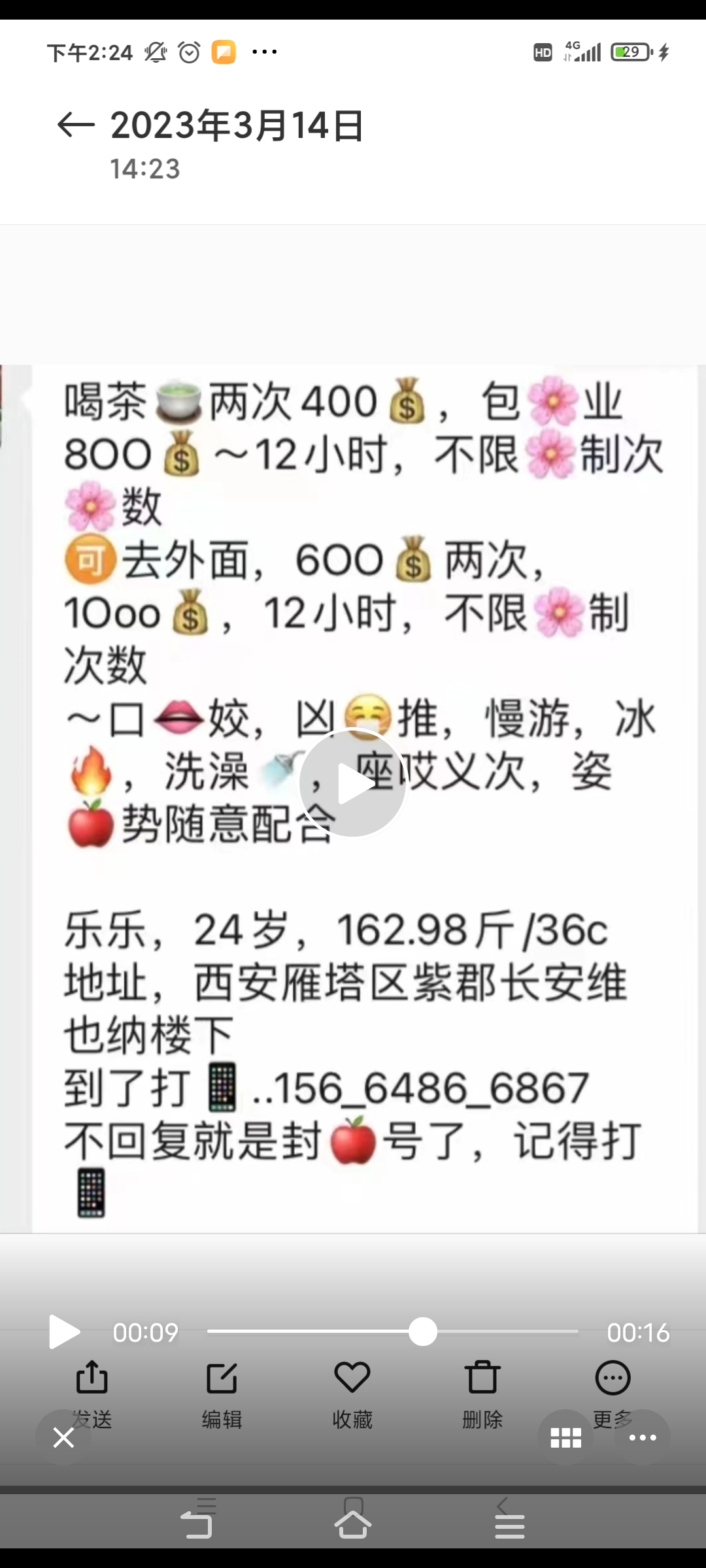This screenshot has height=1568, width=706.
Task: Open the grid view button
Action: click(566, 1437)
